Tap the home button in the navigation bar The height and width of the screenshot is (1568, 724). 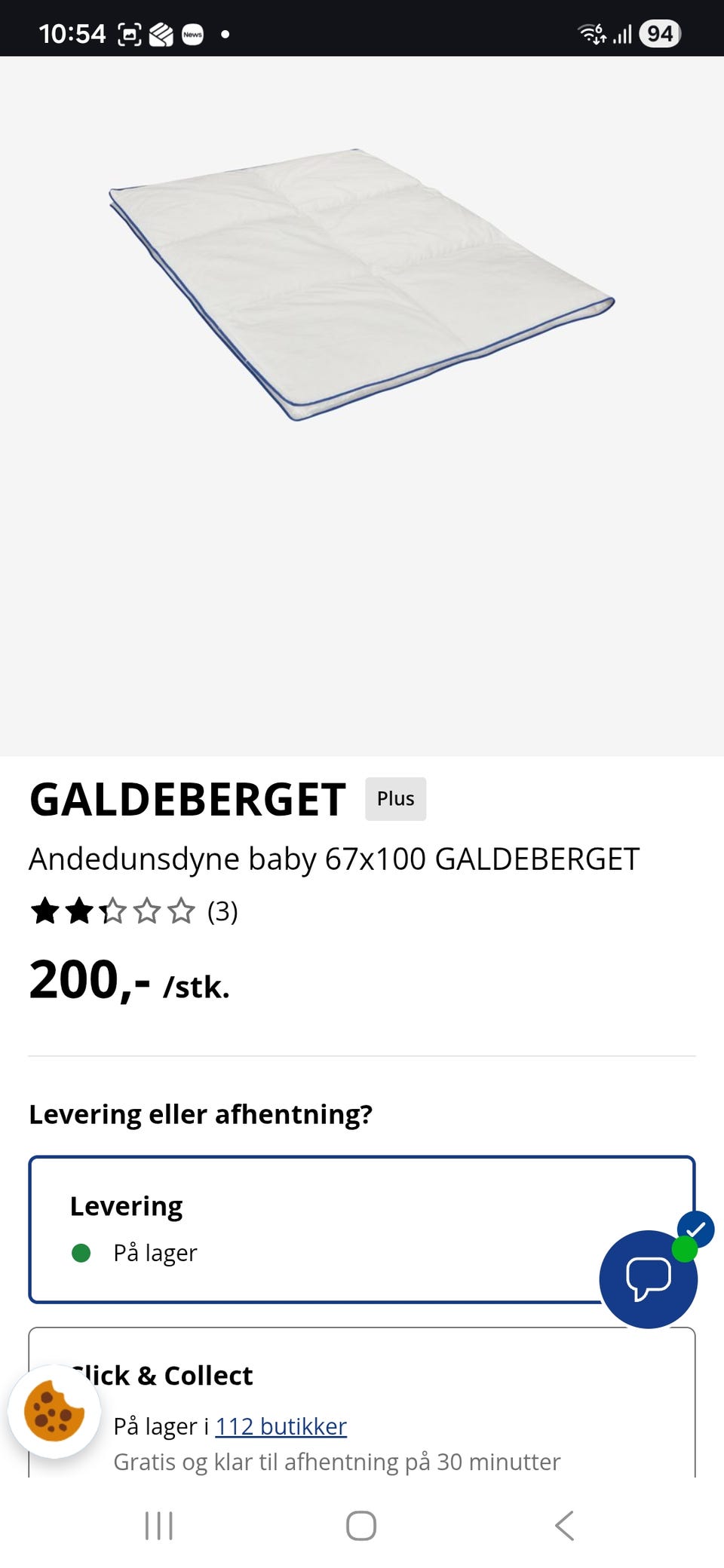click(x=361, y=1525)
